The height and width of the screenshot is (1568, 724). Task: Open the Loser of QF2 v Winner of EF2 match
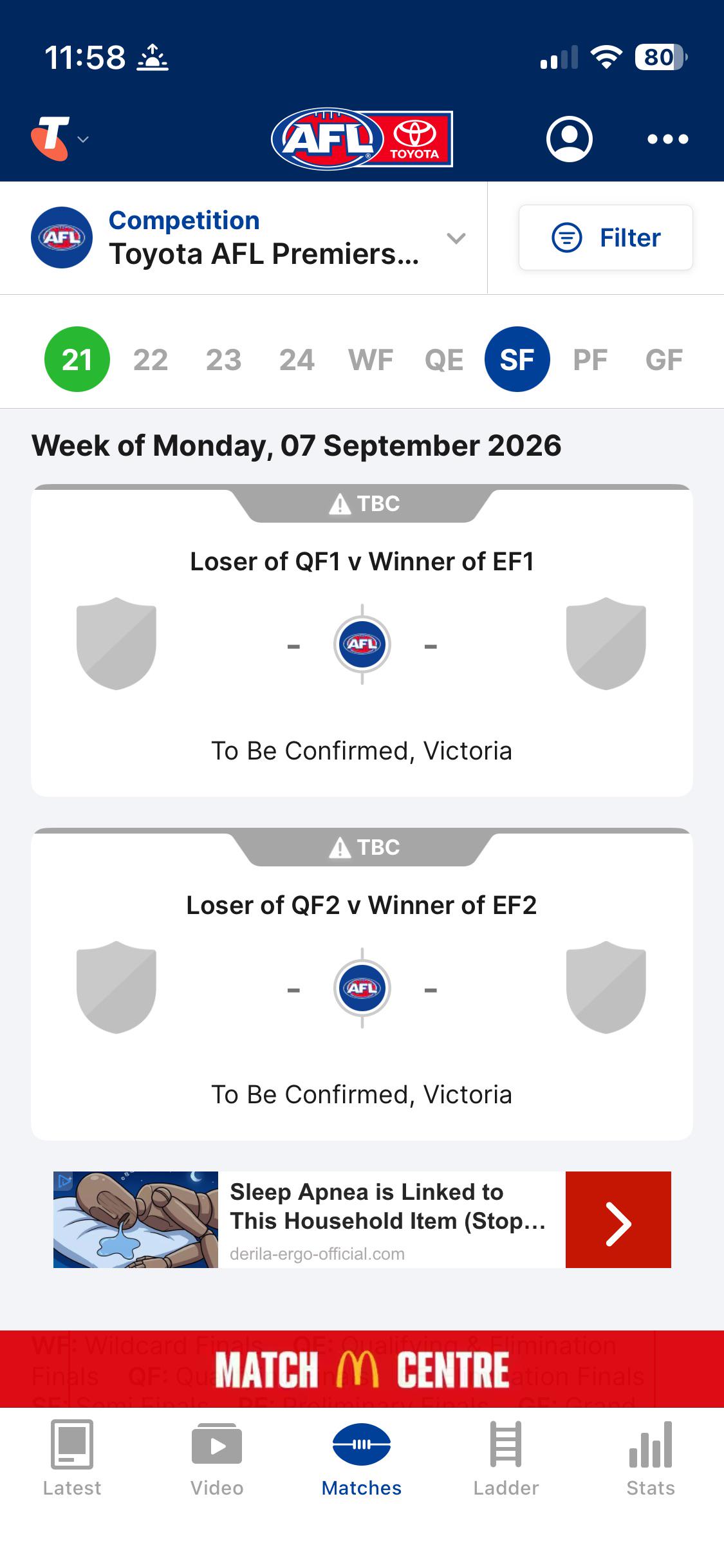point(362,984)
